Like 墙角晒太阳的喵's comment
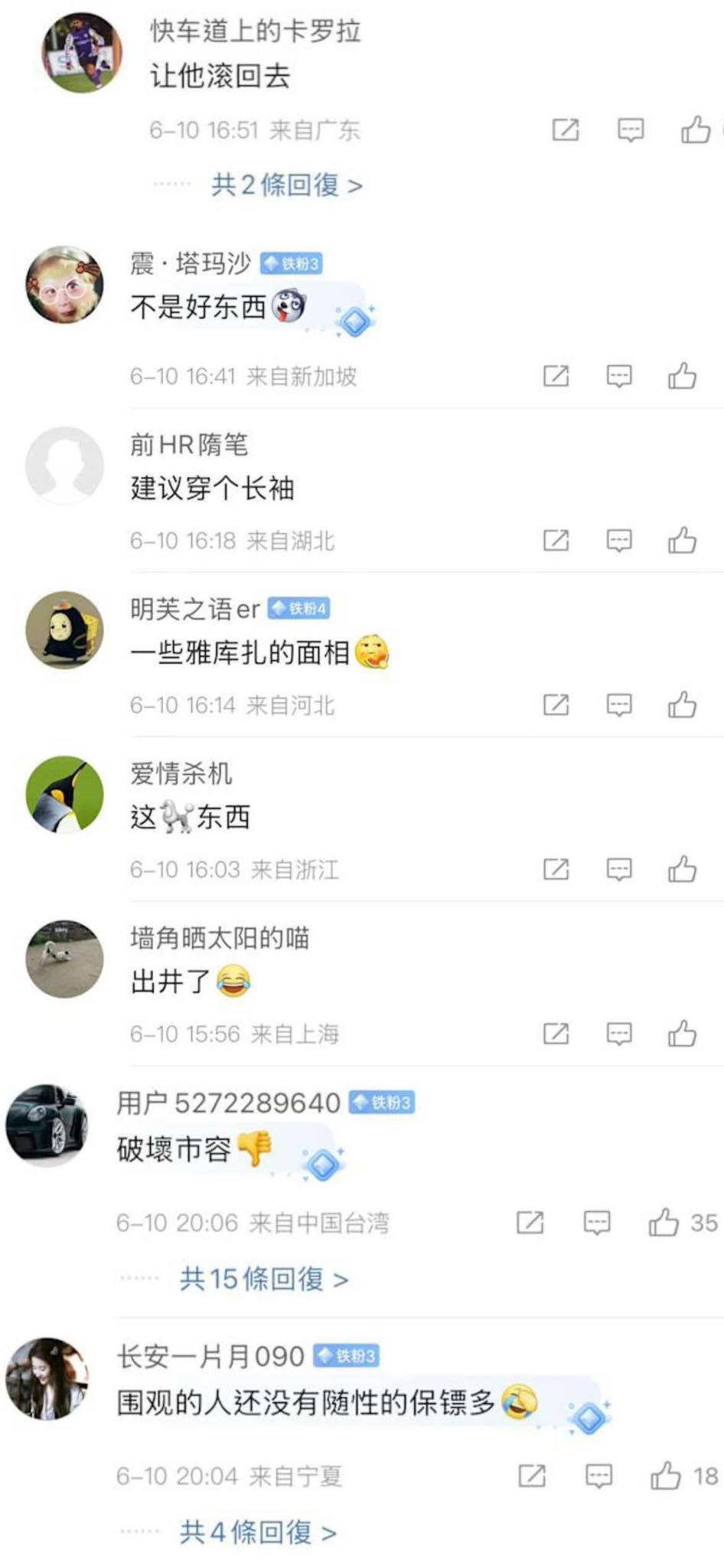 click(x=681, y=1034)
